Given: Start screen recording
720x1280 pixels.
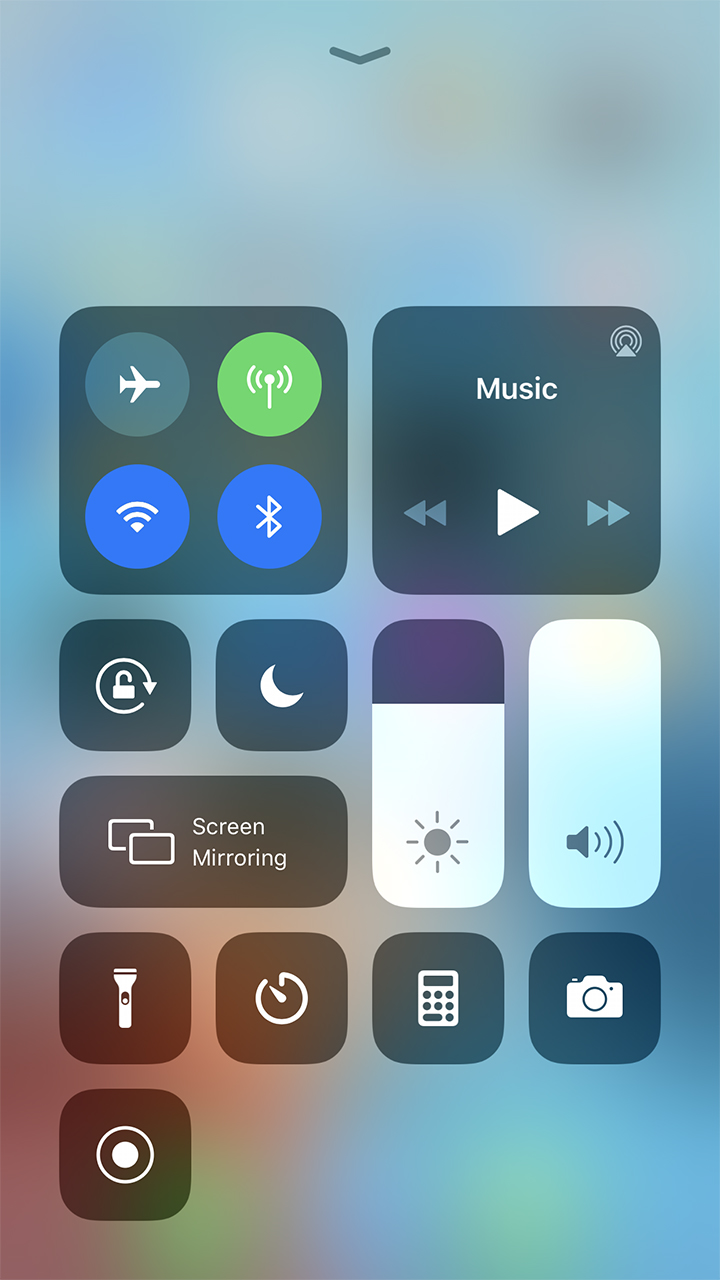Looking at the screenshot, I should [x=125, y=1155].
